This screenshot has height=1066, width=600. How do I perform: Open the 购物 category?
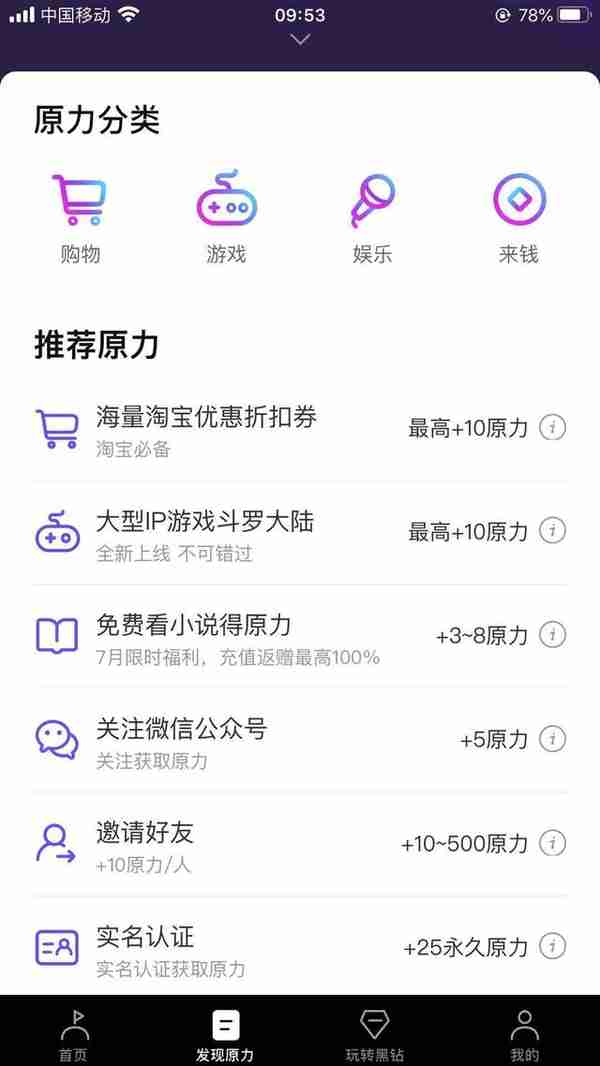point(80,218)
